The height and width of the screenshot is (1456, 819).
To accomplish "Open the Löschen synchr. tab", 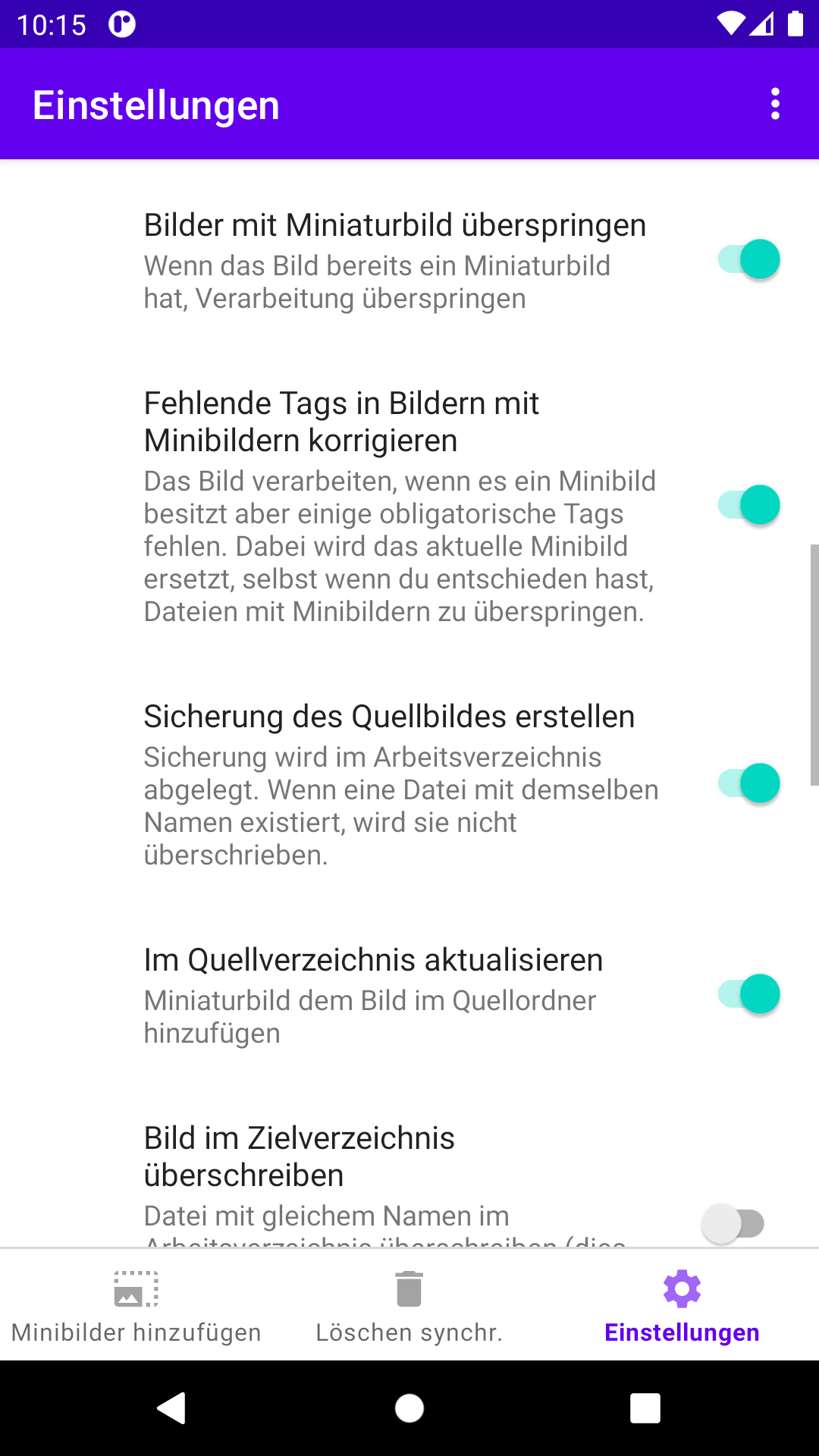I will coord(409,1306).
